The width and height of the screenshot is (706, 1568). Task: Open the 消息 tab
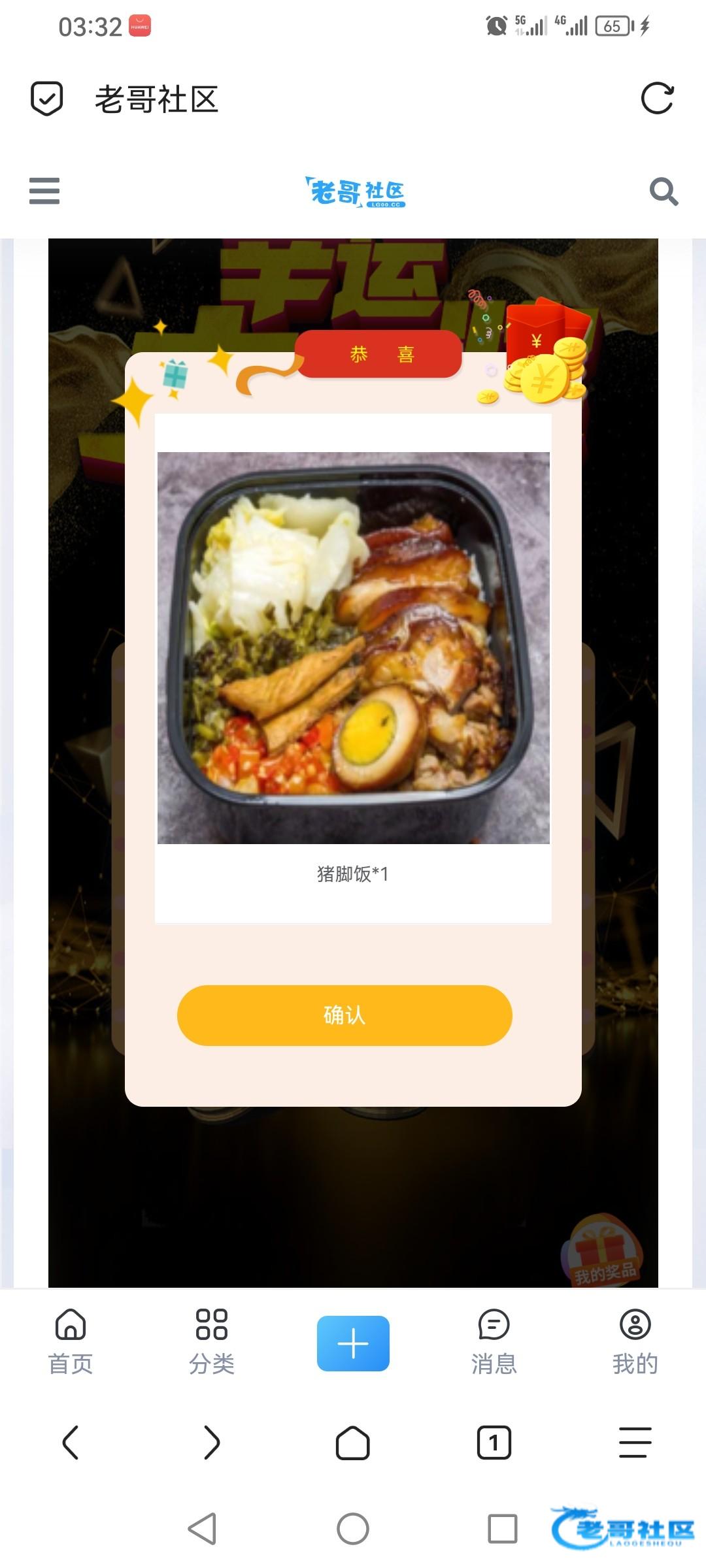pos(494,1343)
